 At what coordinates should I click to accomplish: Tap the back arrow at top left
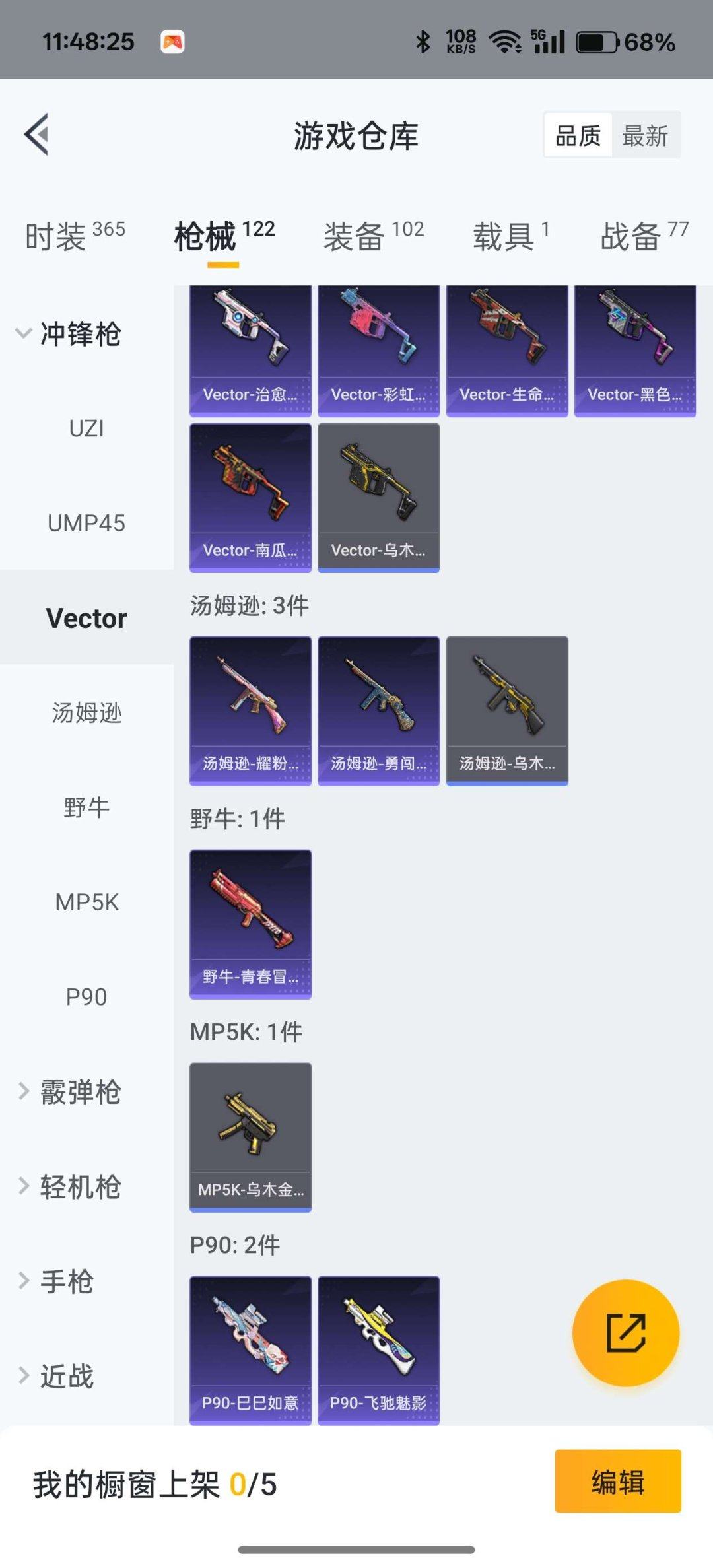[36, 133]
